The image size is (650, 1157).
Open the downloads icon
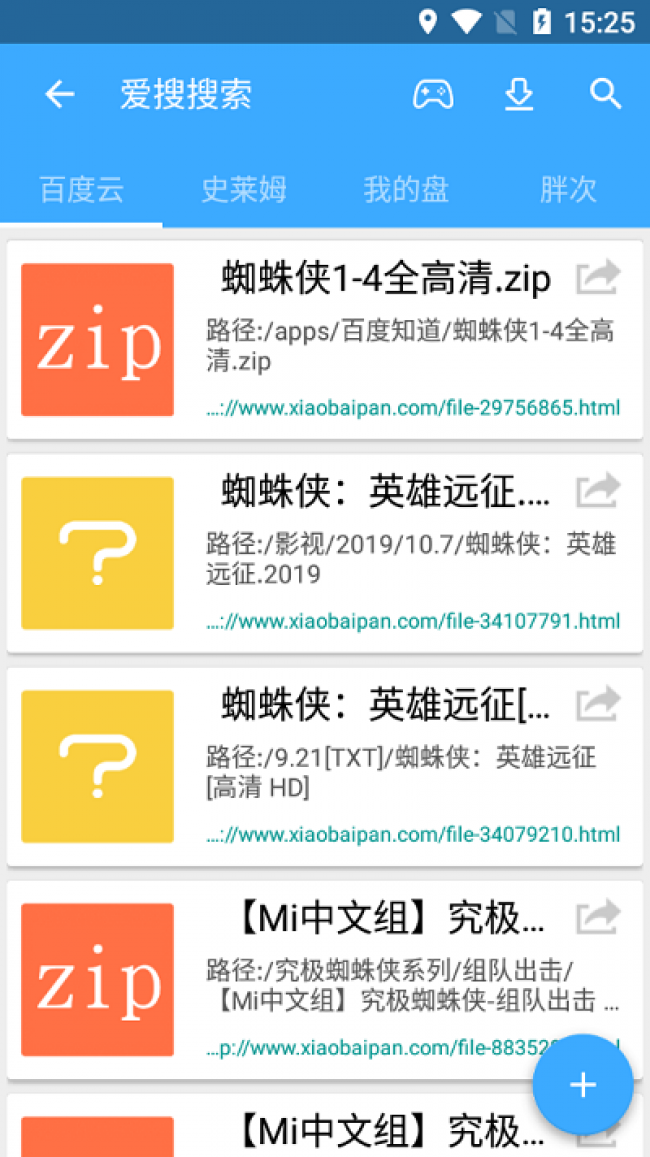(x=519, y=94)
